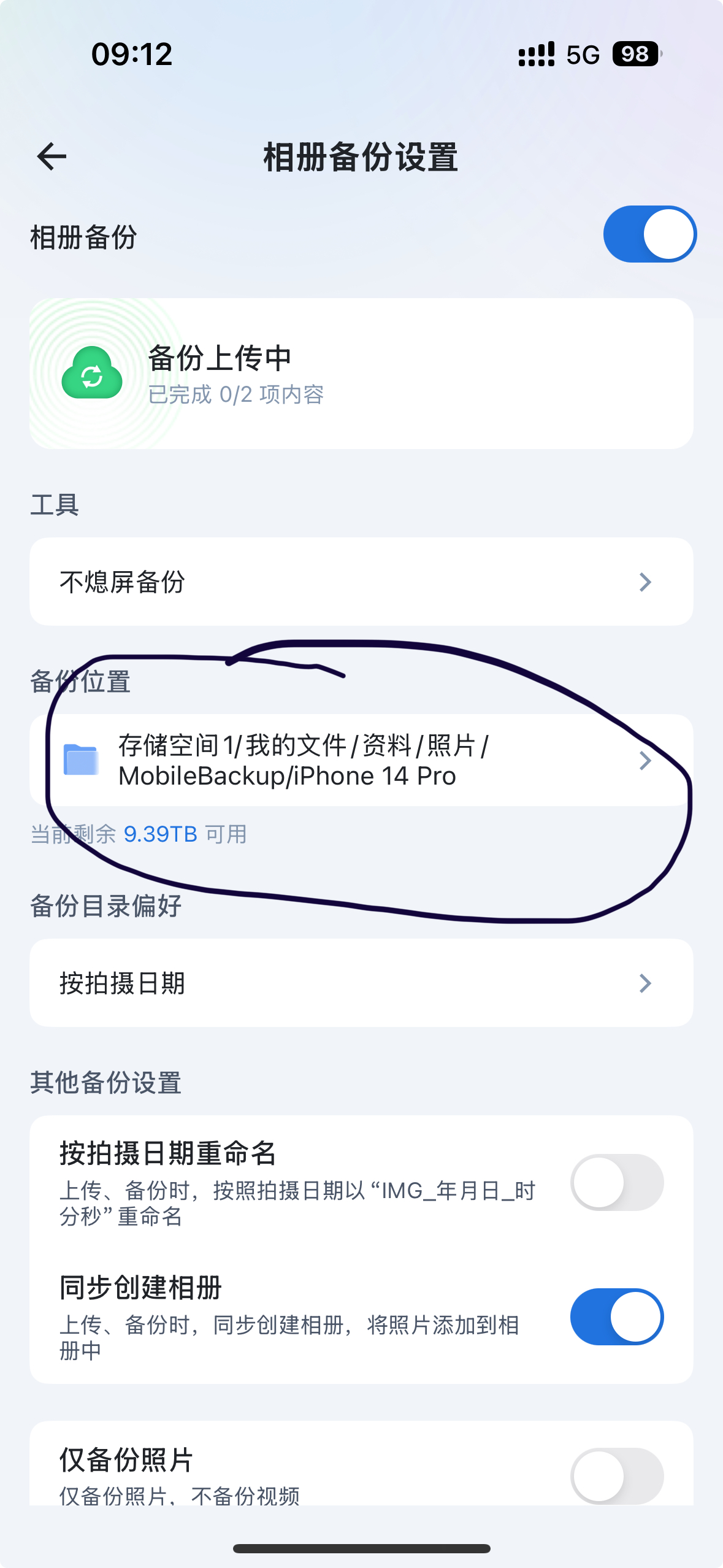
Task: Disable 同步创建相册
Action: coord(616,1316)
